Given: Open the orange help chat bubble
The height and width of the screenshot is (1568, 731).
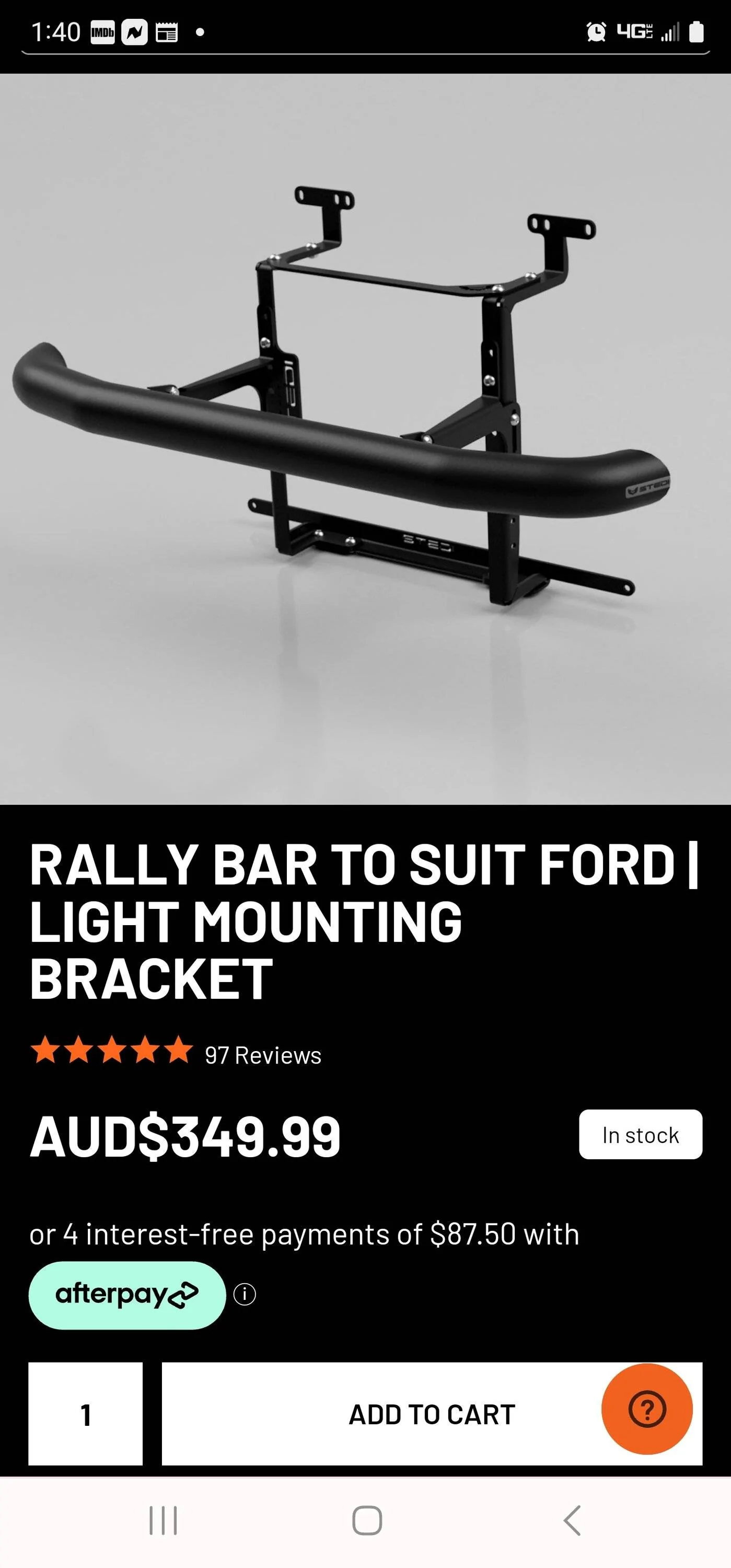Looking at the screenshot, I should pyautogui.click(x=647, y=1409).
